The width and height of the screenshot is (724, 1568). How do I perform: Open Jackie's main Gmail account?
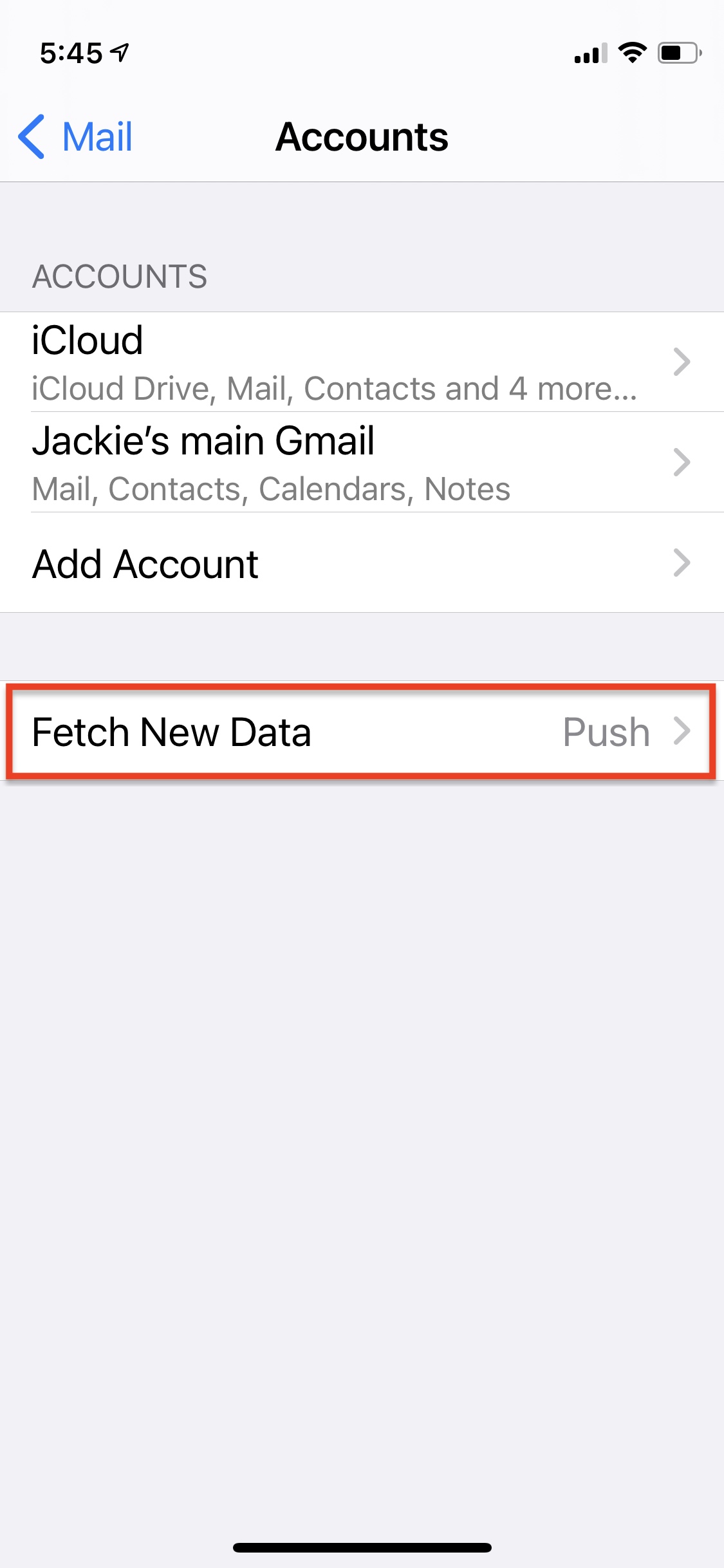pos(362,462)
